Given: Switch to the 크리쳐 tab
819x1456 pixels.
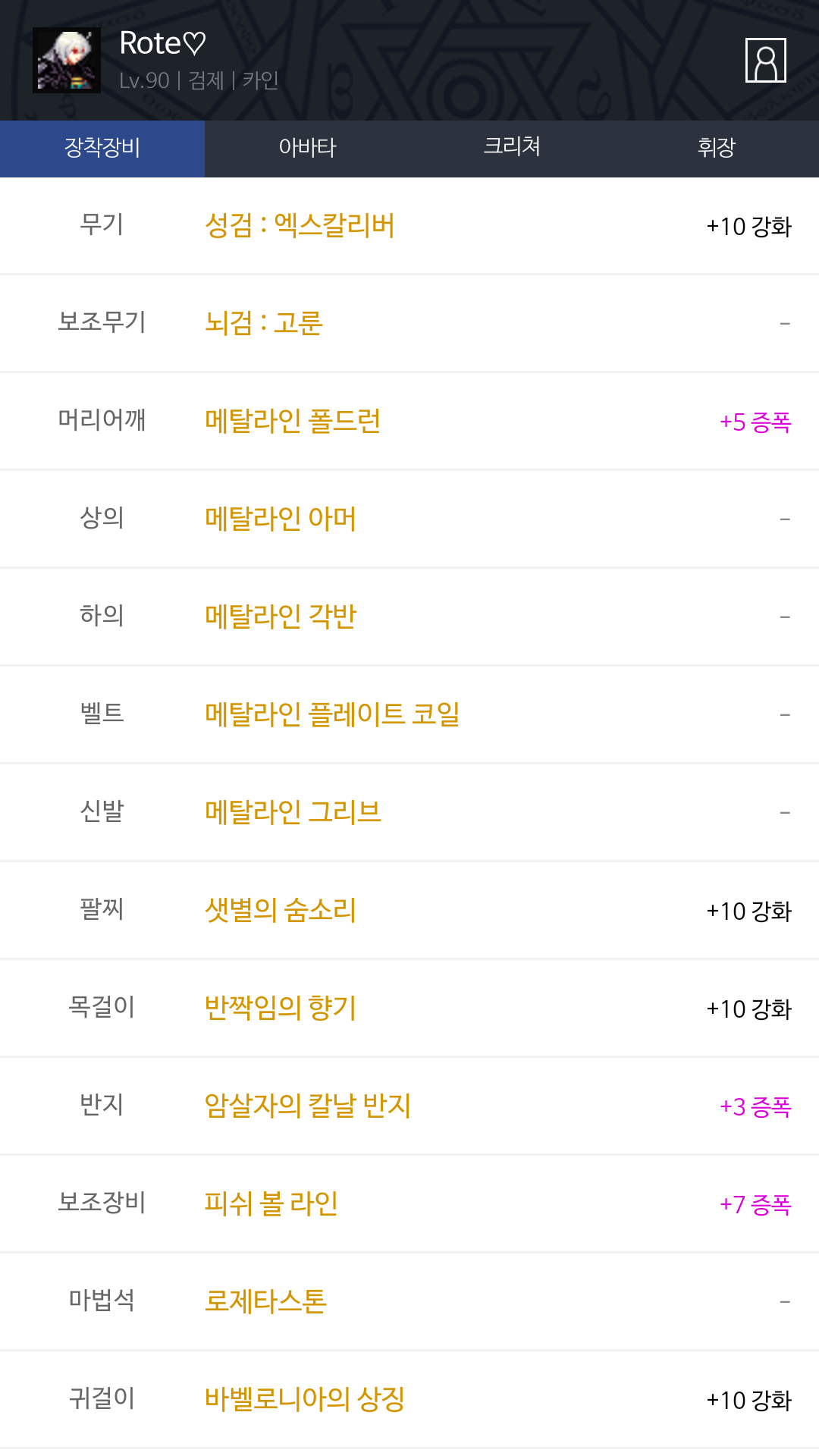Looking at the screenshot, I should tap(512, 149).
